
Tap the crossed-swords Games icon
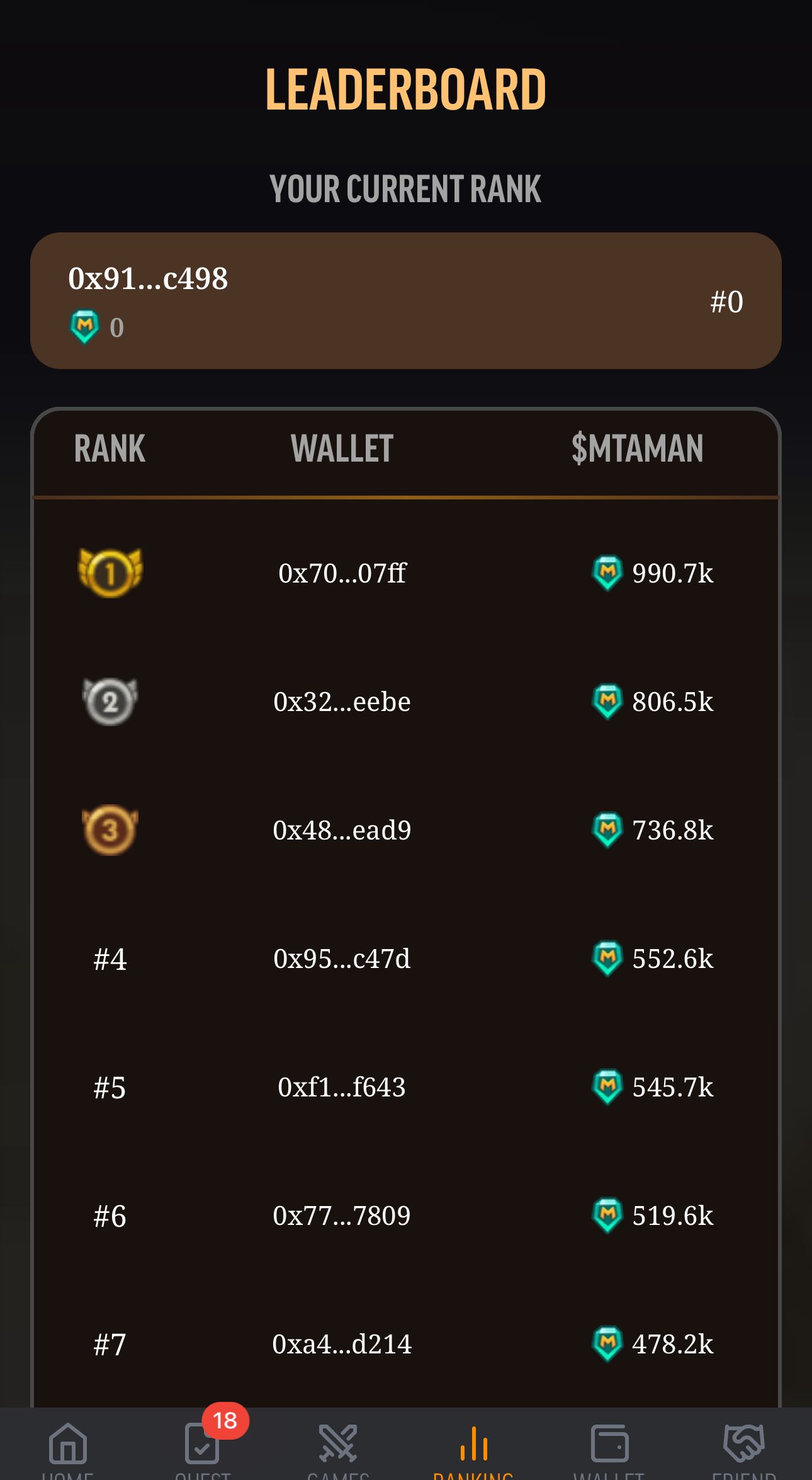[338, 1442]
